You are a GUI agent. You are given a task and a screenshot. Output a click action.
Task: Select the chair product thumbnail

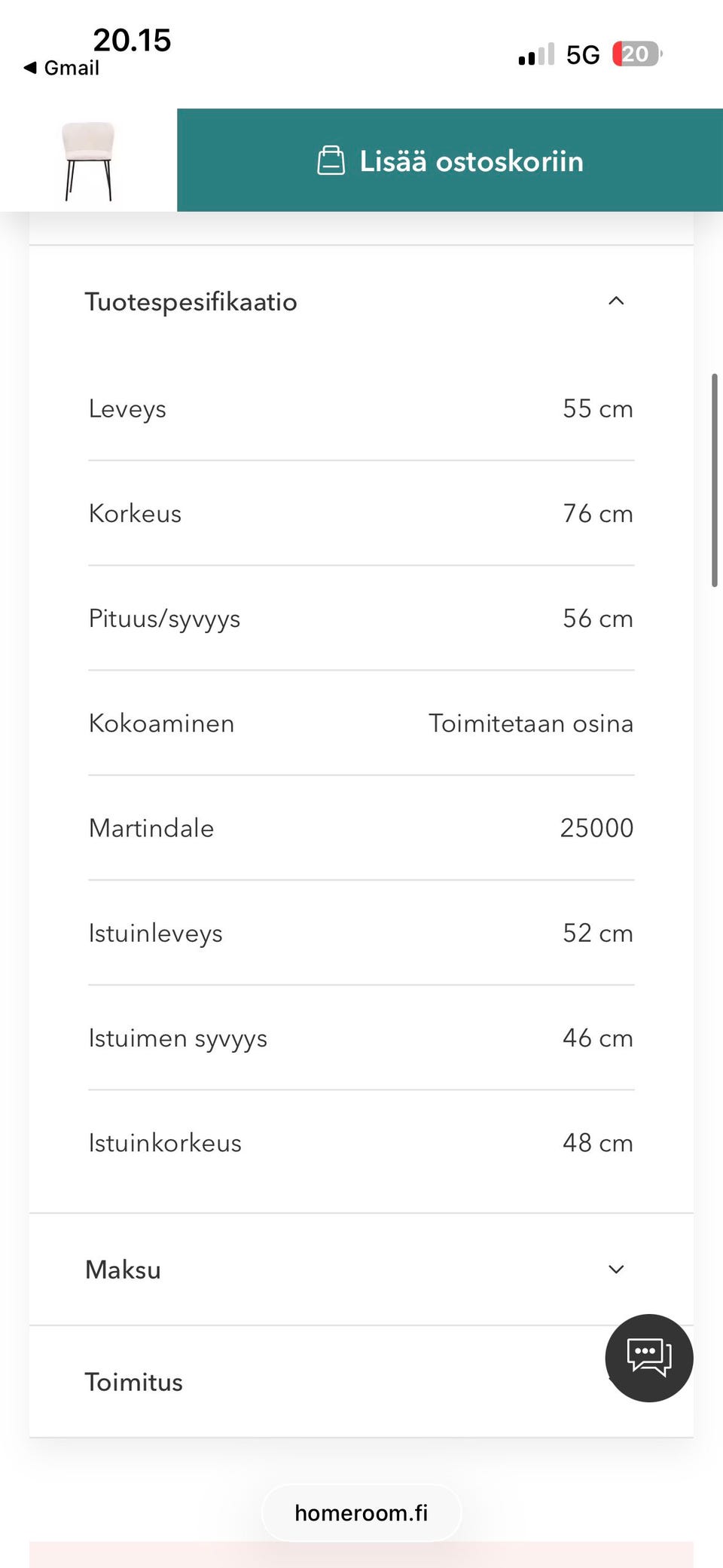85,160
